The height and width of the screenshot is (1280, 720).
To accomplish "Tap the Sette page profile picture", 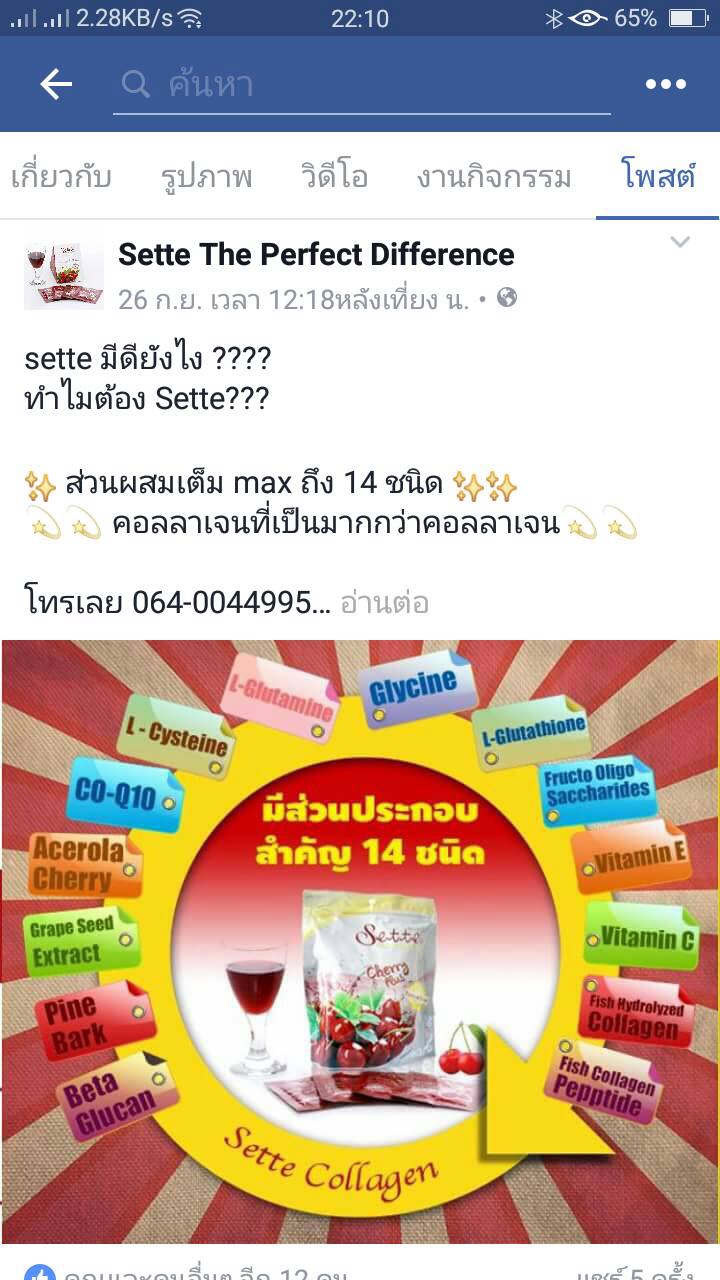I will coord(63,273).
